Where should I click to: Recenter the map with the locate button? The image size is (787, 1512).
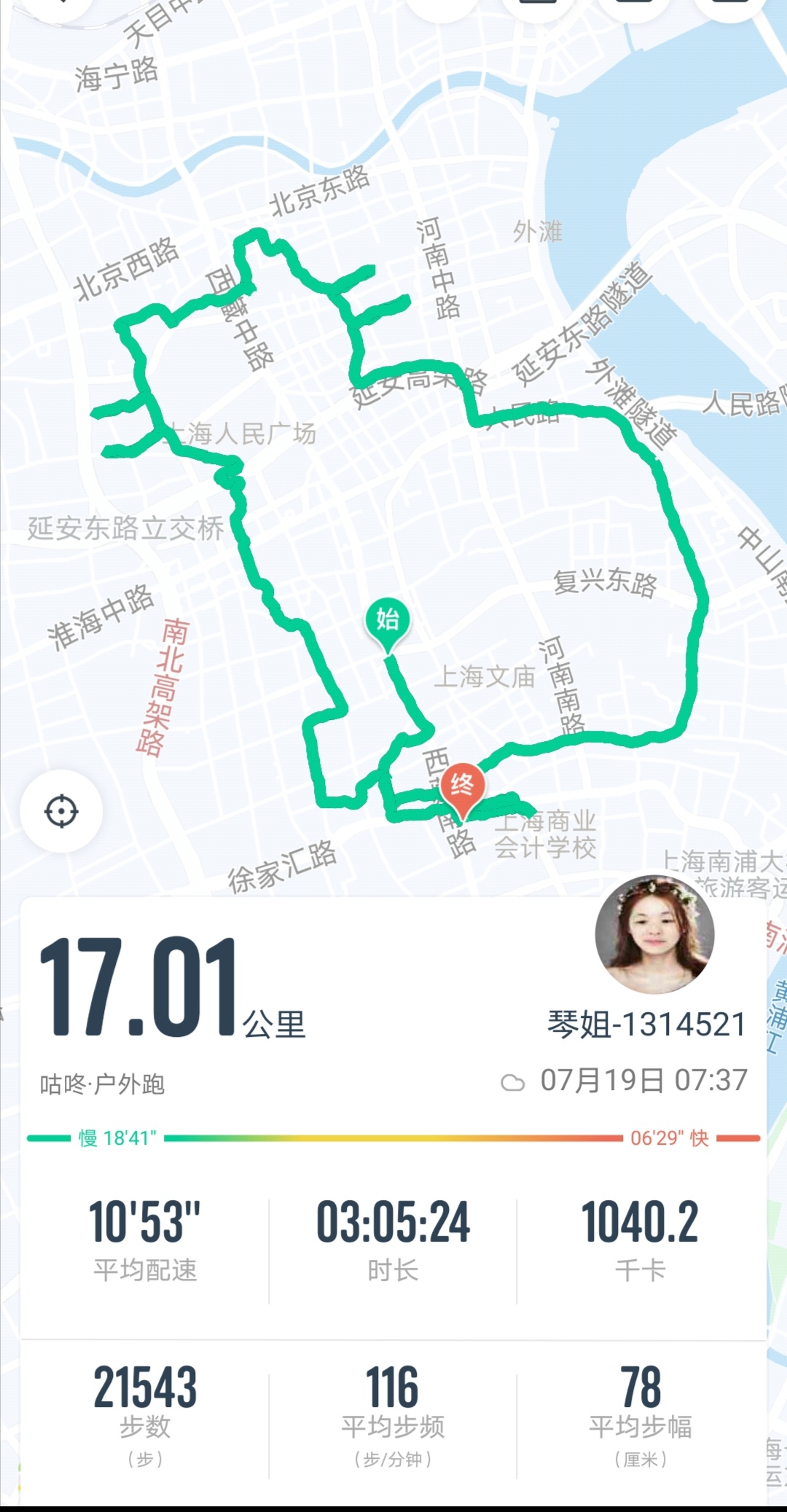click(x=61, y=811)
